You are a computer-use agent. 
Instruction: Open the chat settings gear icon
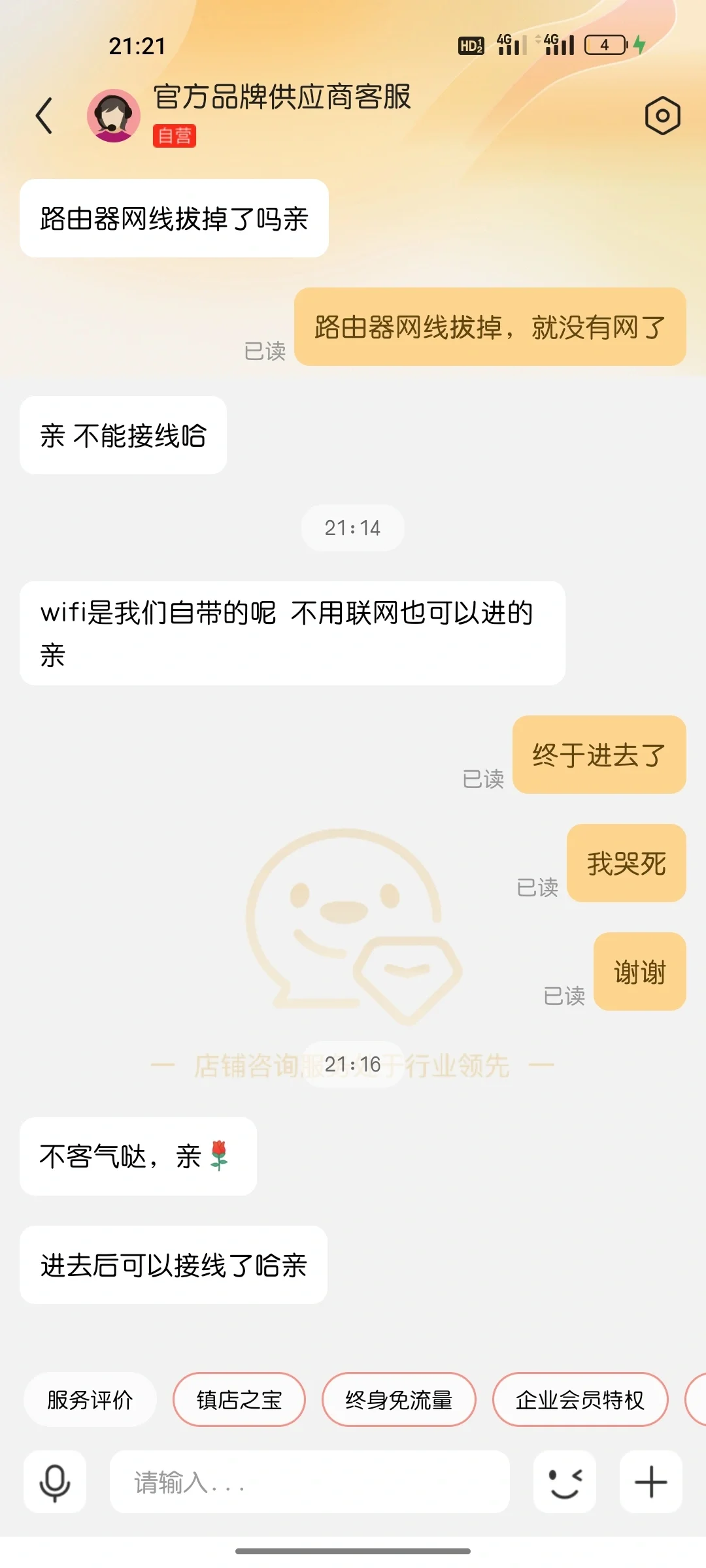coord(662,114)
